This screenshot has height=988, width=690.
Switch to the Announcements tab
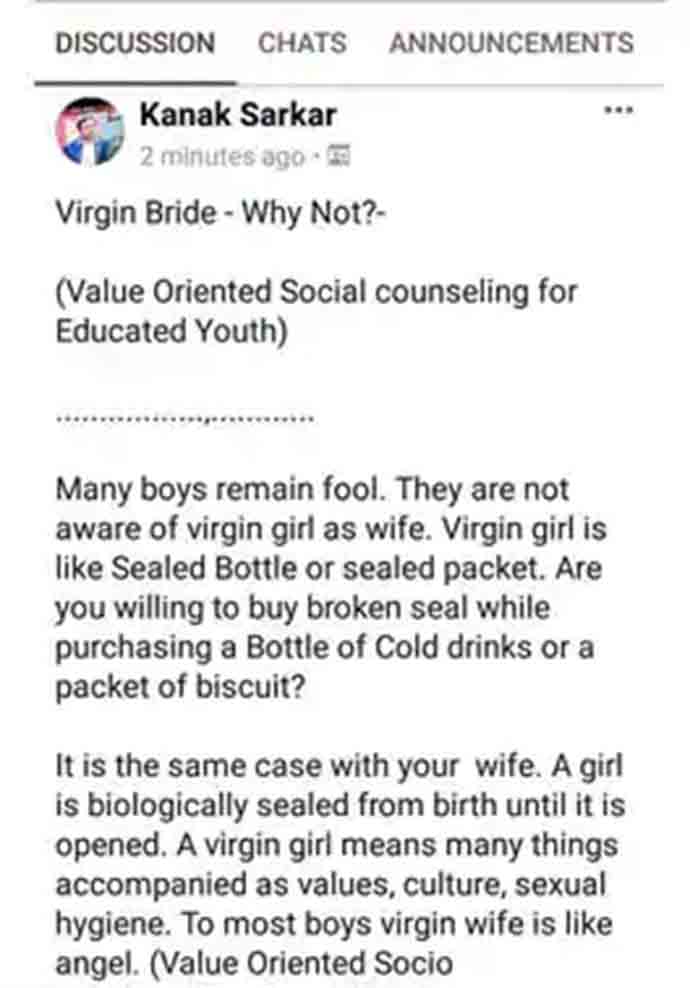511,43
